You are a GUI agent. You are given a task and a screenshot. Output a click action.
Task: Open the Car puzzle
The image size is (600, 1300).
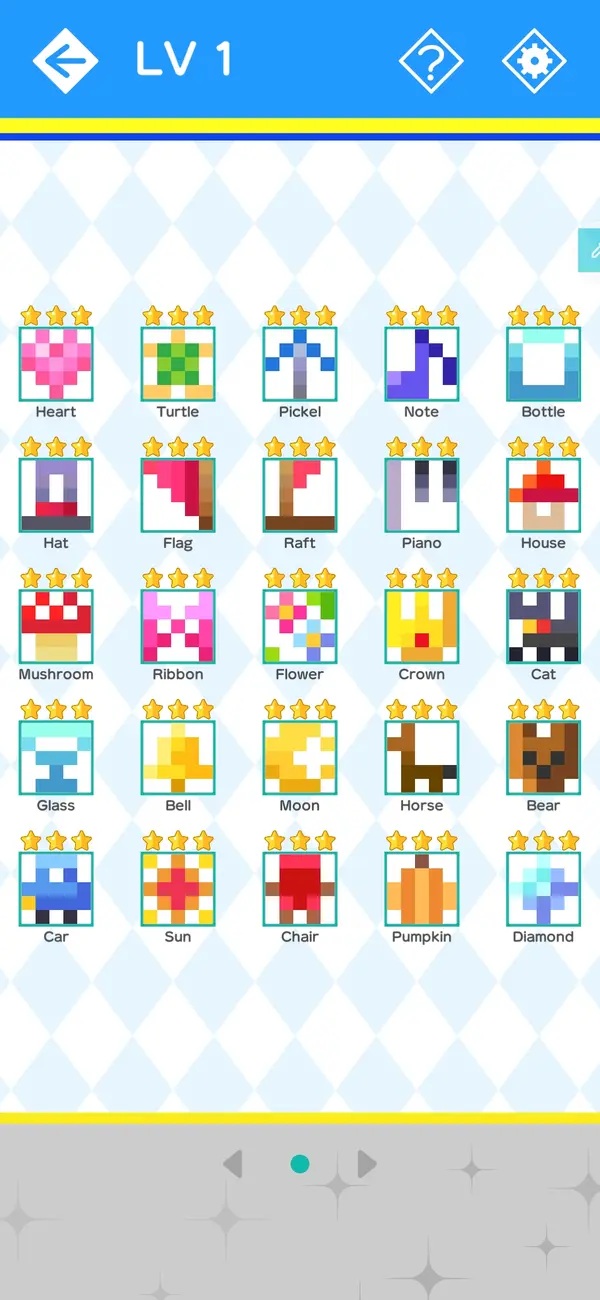tap(56, 888)
